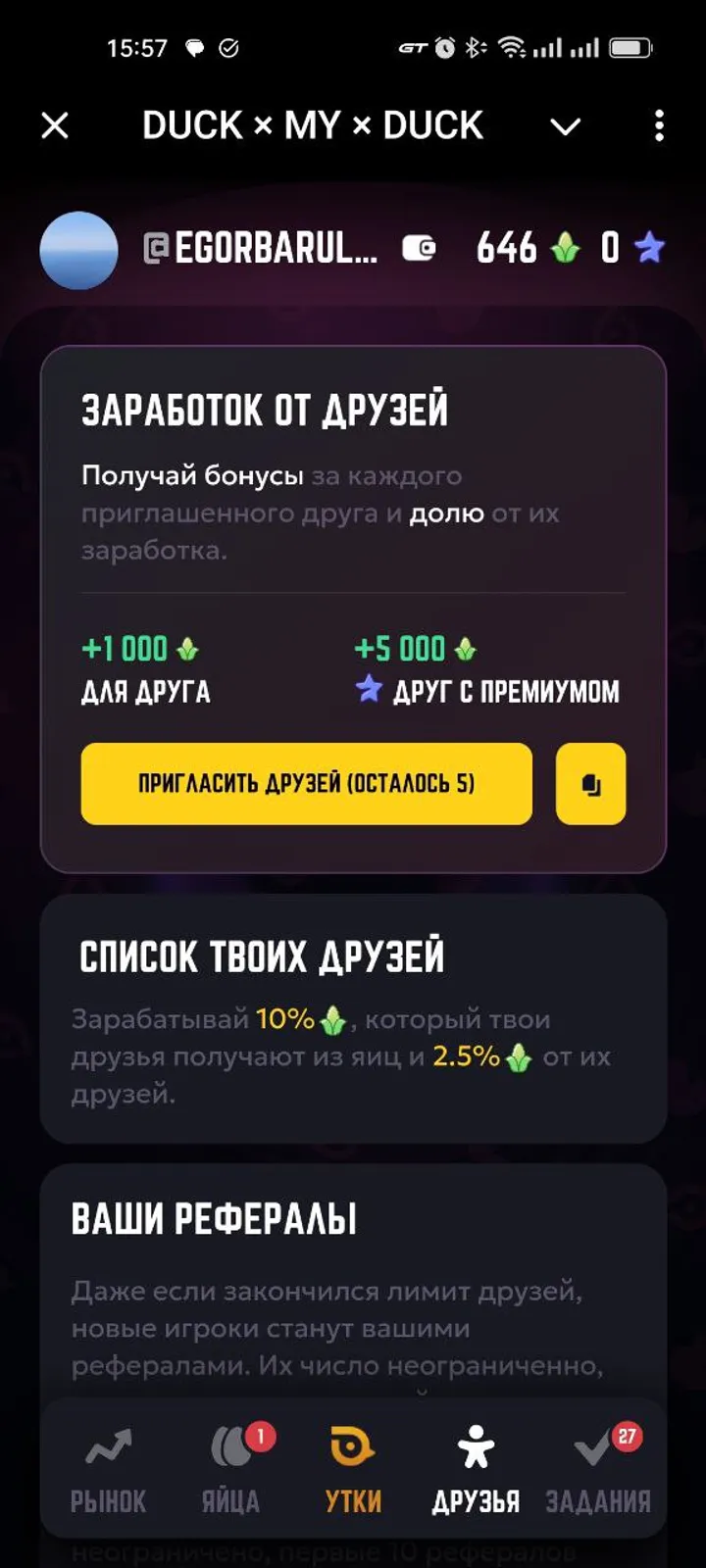Tap the copy referral link button
Image resolution: width=706 pixels, height=1568 pixels.
pos(590,784)
